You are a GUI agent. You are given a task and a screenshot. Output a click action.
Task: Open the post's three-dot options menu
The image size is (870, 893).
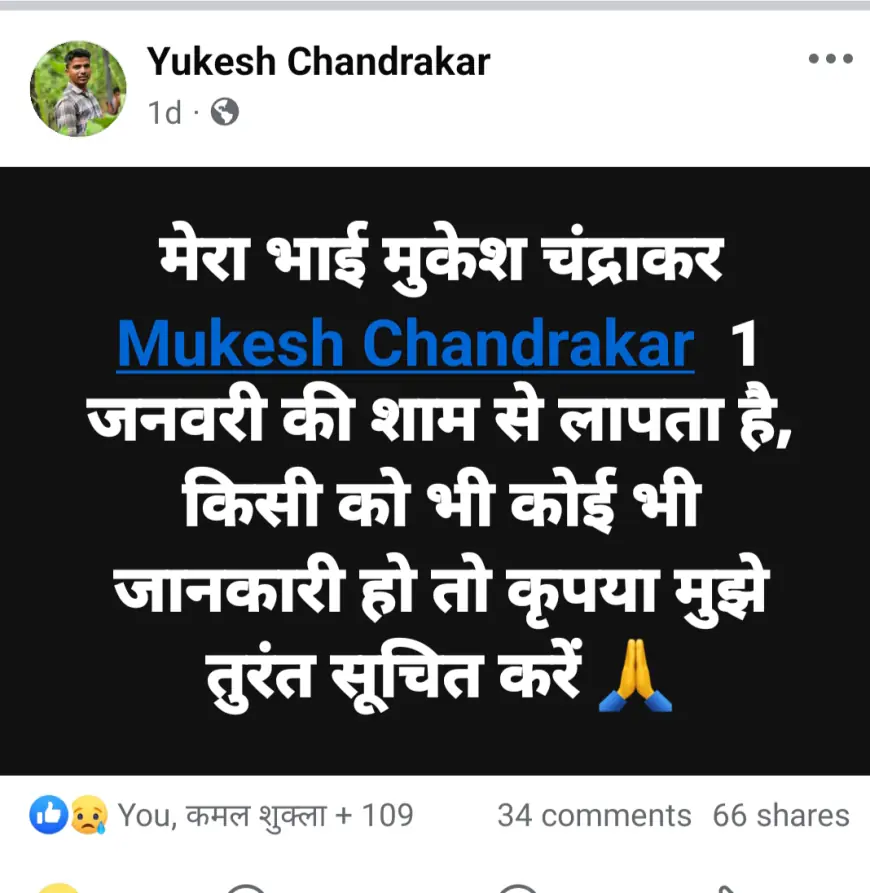pyautogui.click(x=830, y=60)
